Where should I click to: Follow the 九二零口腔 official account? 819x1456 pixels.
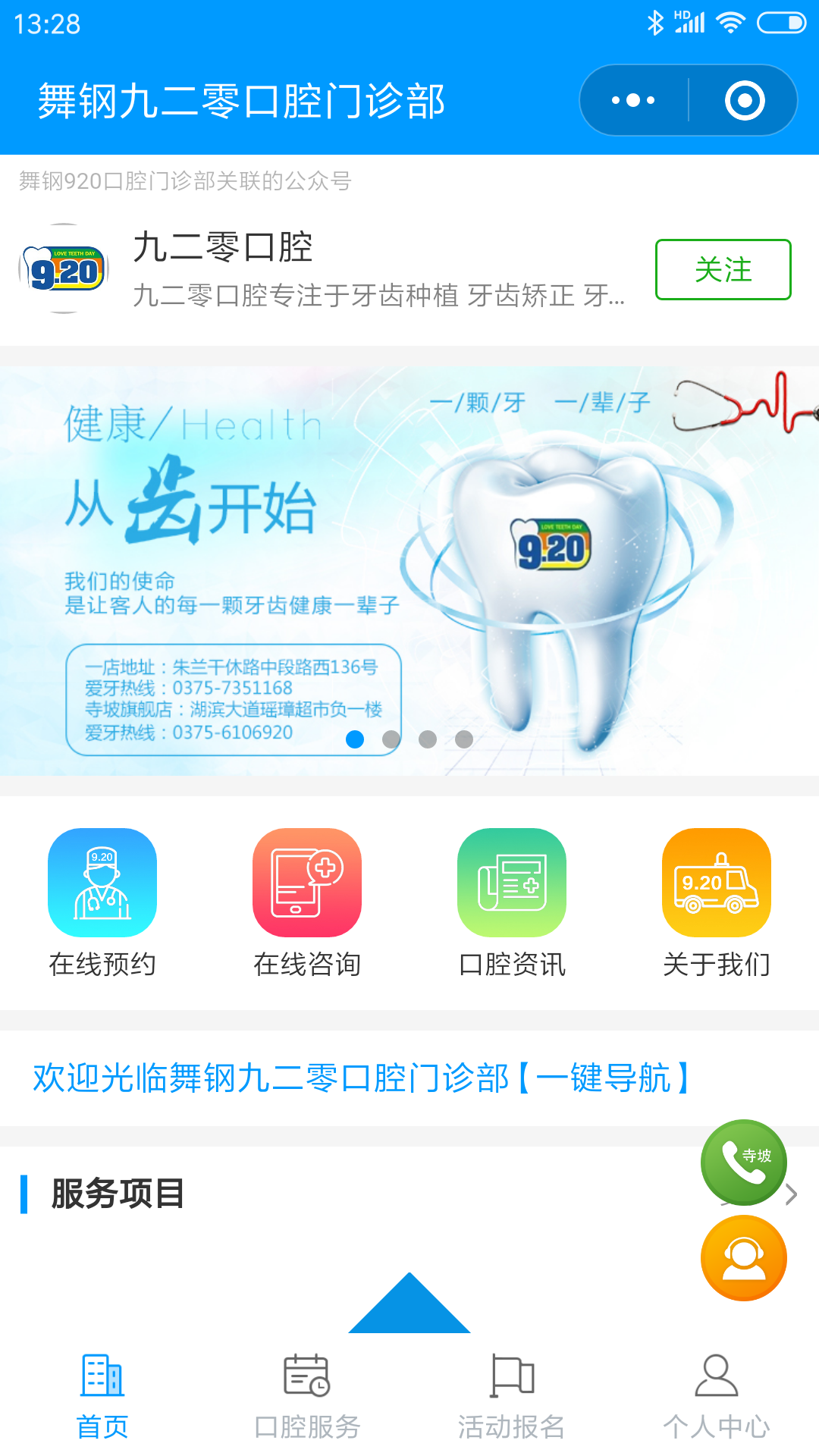723,270
